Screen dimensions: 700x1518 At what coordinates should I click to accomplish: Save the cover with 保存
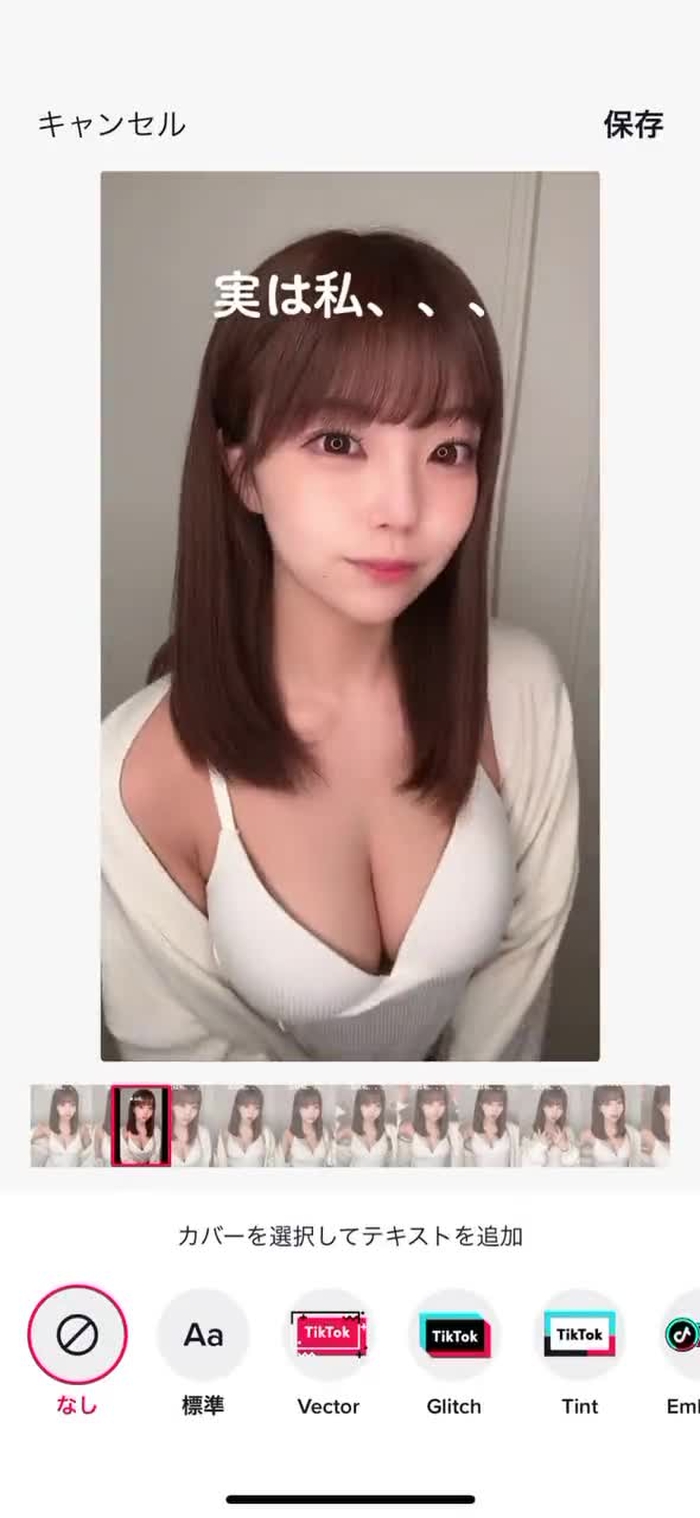pos(633,125)
